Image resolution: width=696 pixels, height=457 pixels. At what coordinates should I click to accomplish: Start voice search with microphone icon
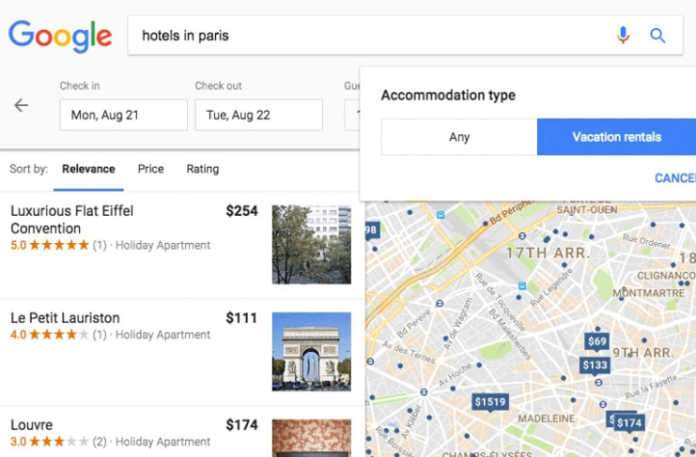click(x=624, y=36)
